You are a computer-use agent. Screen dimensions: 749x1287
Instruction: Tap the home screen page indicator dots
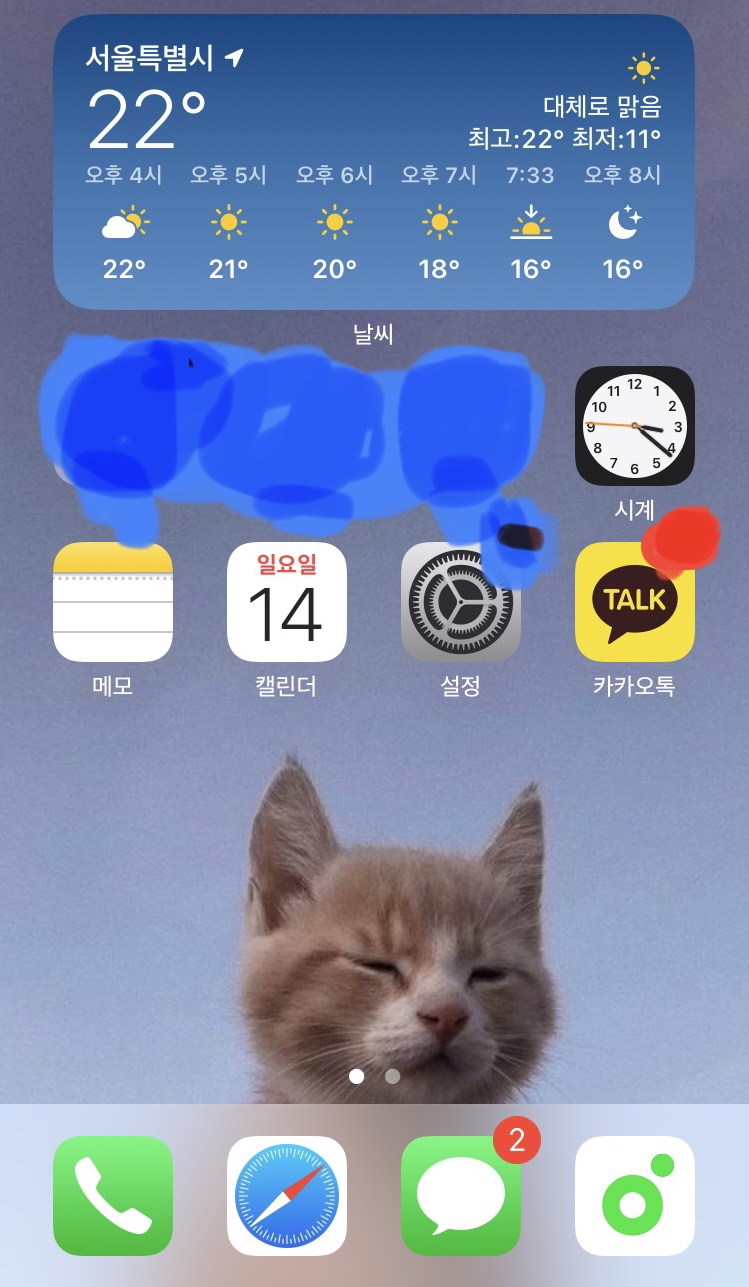click(x=374, y=1076)
